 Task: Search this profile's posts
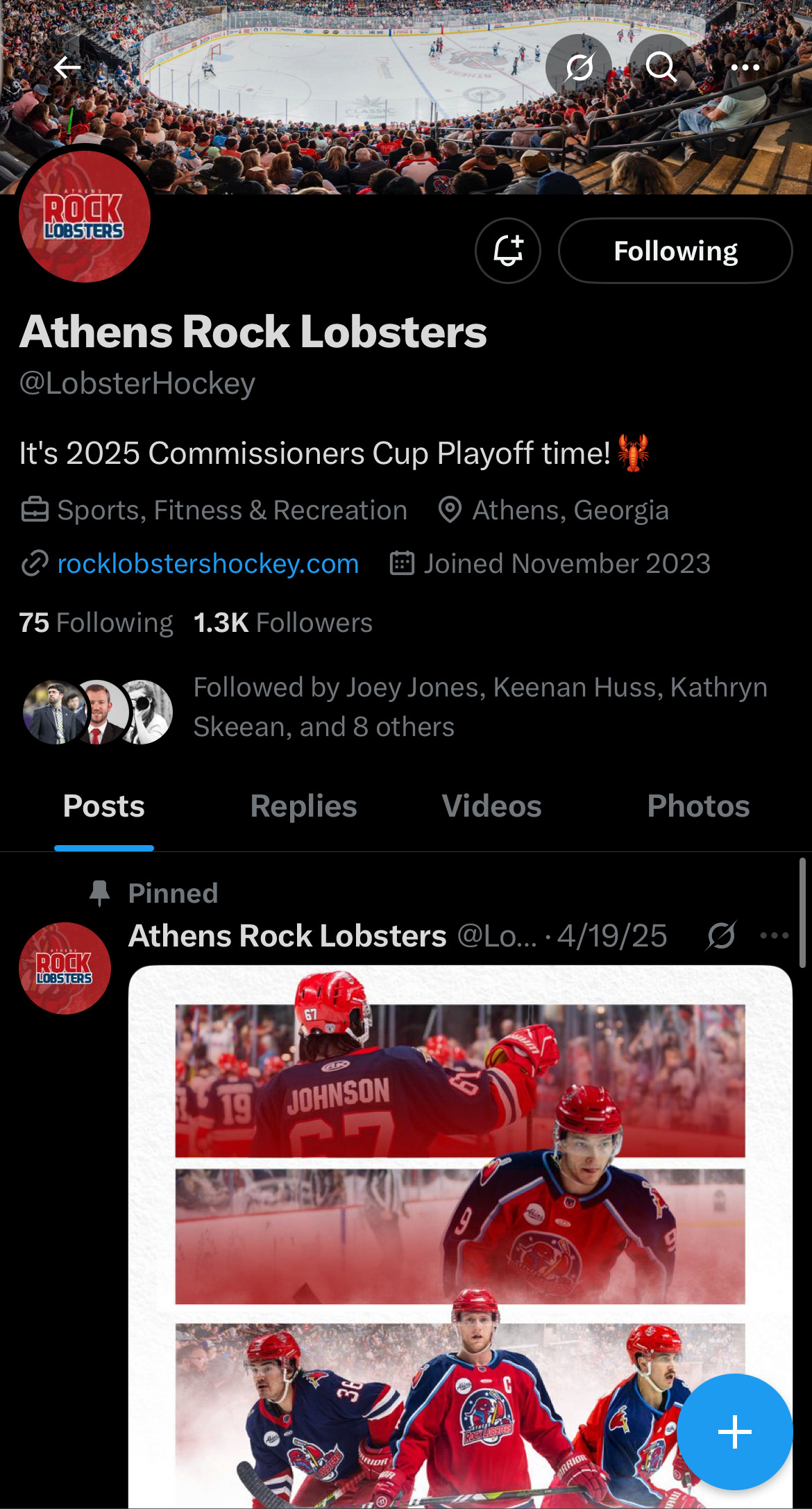tap(660, 67)
